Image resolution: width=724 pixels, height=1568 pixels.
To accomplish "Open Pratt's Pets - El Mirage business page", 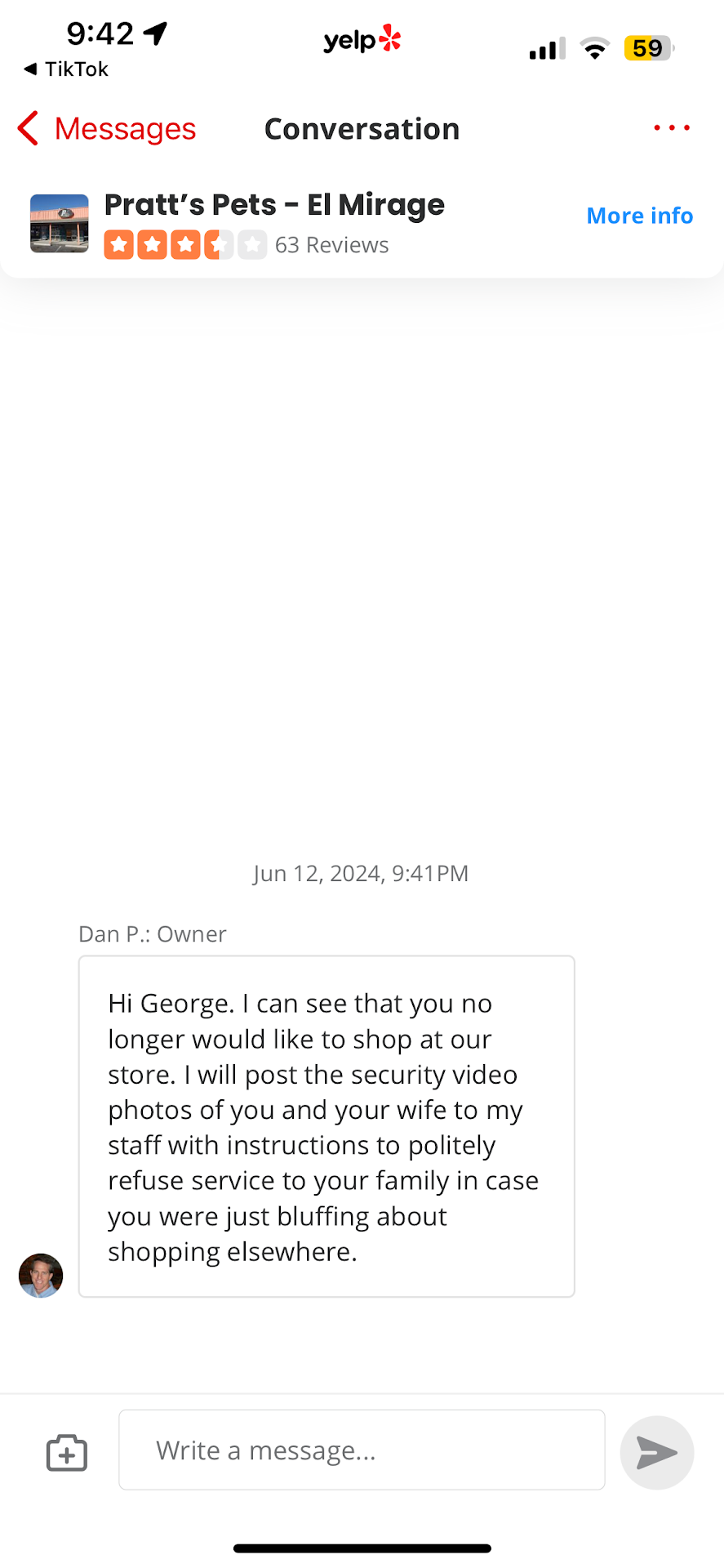I will (x=273, y=205).
